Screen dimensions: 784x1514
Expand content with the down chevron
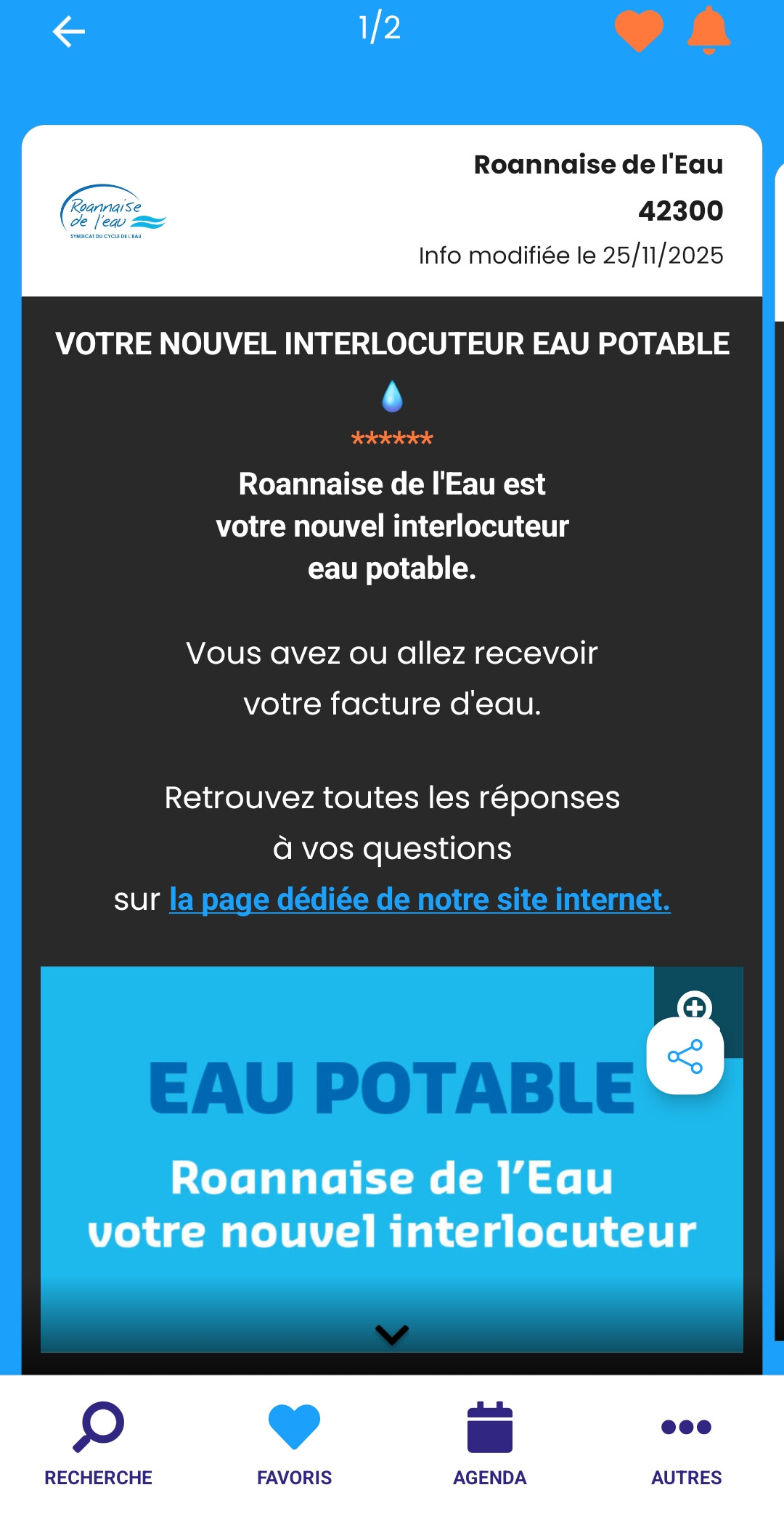(x=392, y=1334)
